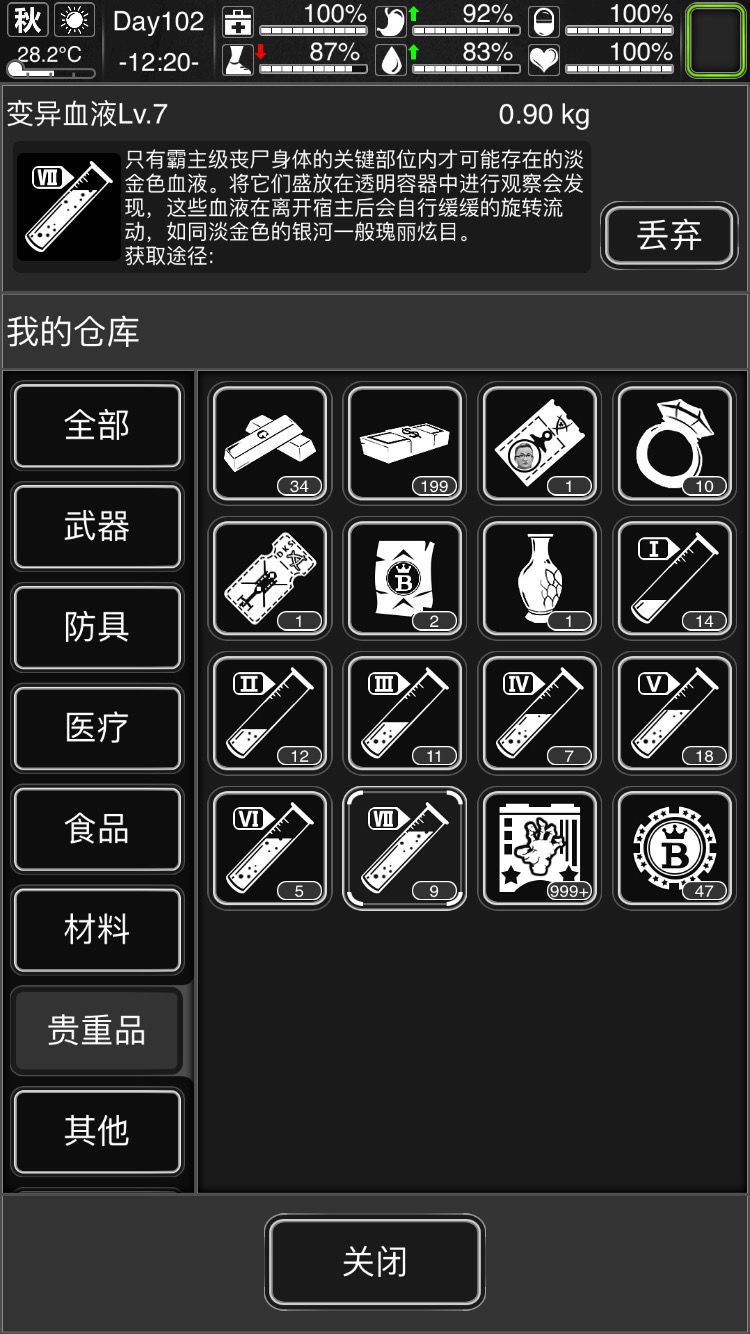Select the stack of cash item
Screen dimensions: 750x1334
[404, 443]
